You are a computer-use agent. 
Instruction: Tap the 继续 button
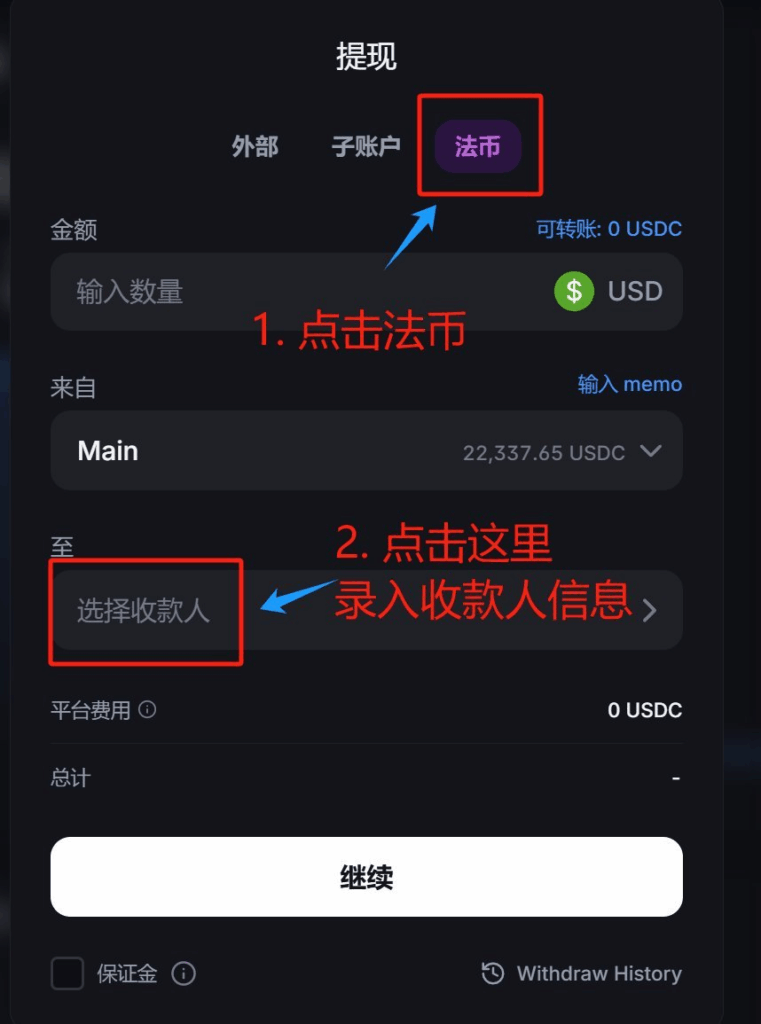(366, 877)
